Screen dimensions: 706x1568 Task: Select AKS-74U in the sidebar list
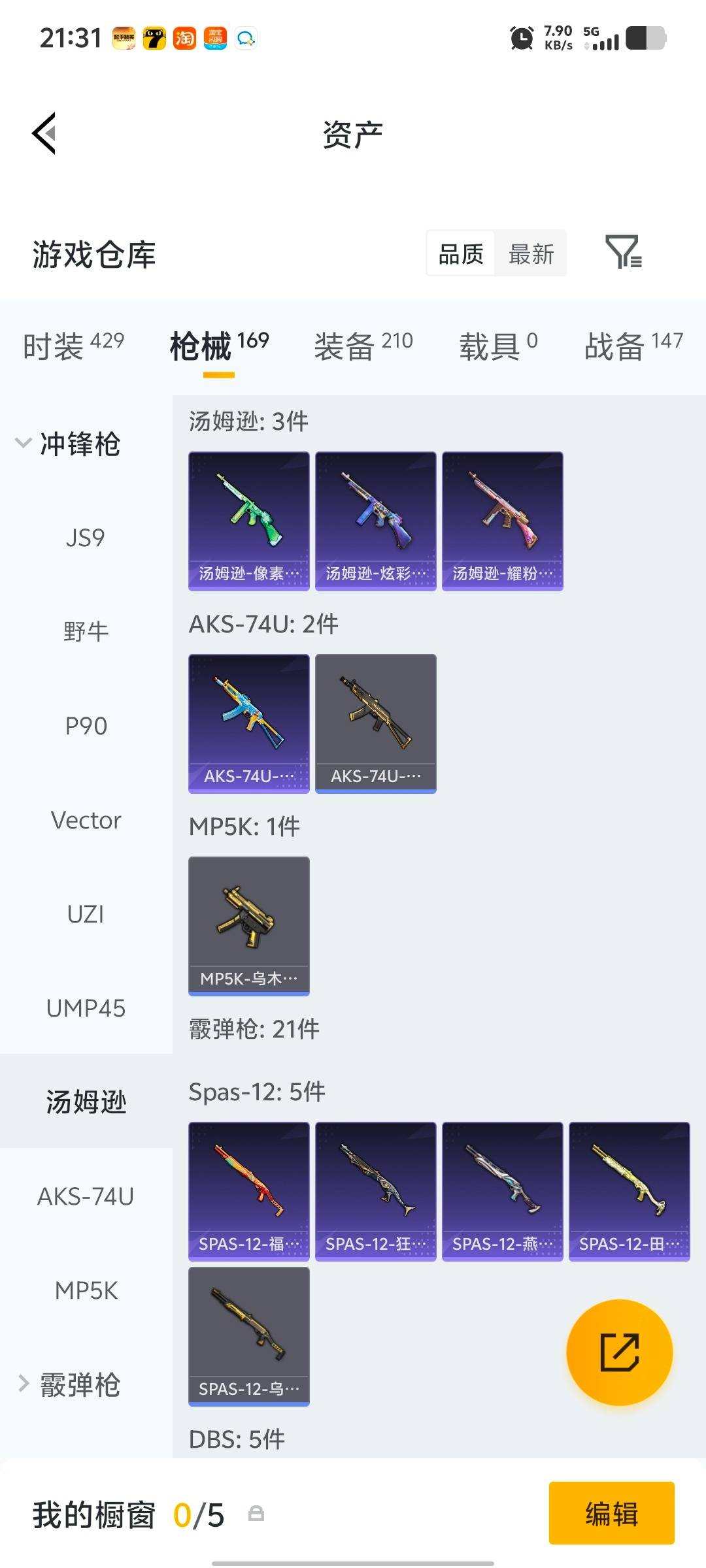pyautogui.click(x=85, y=1196)
